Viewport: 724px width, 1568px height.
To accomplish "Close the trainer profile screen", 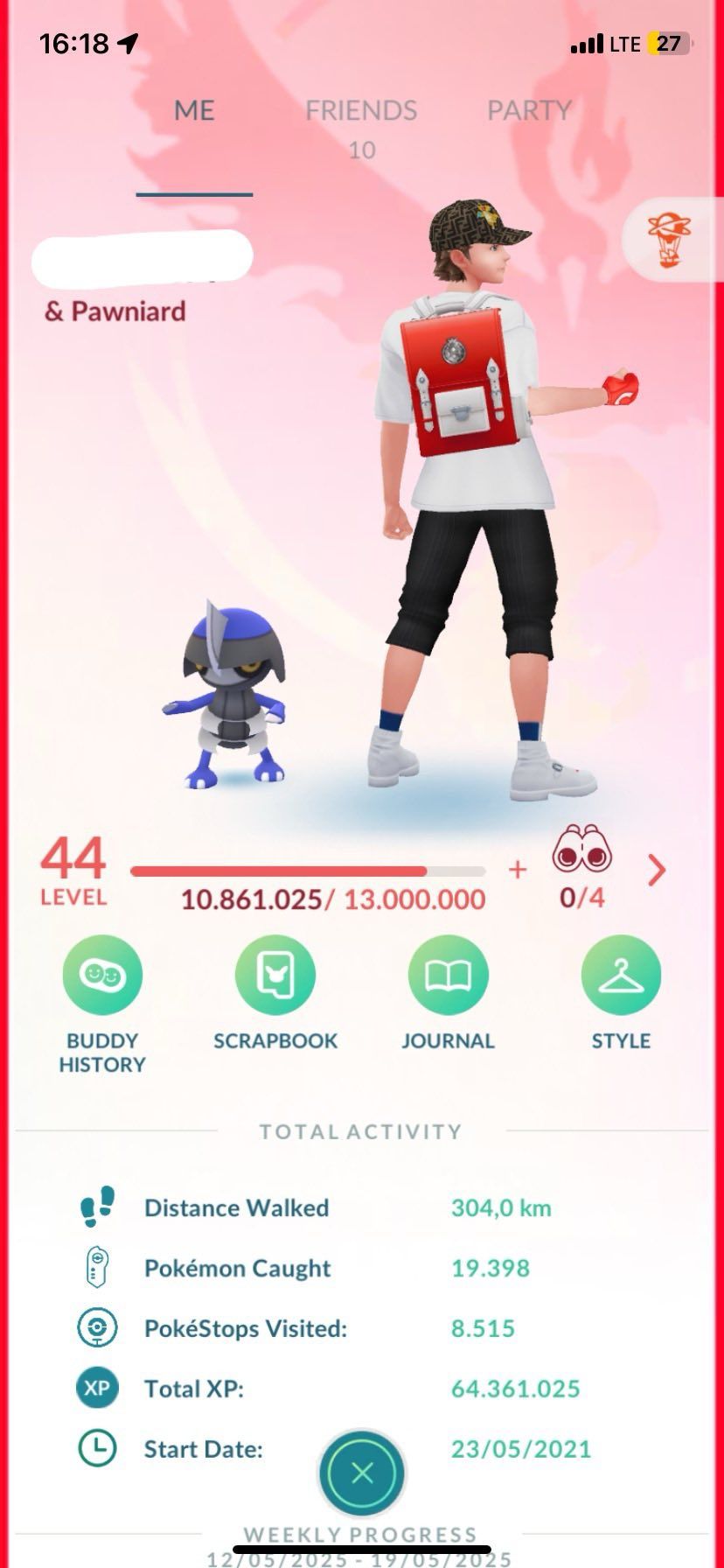I will (362, 1473).
